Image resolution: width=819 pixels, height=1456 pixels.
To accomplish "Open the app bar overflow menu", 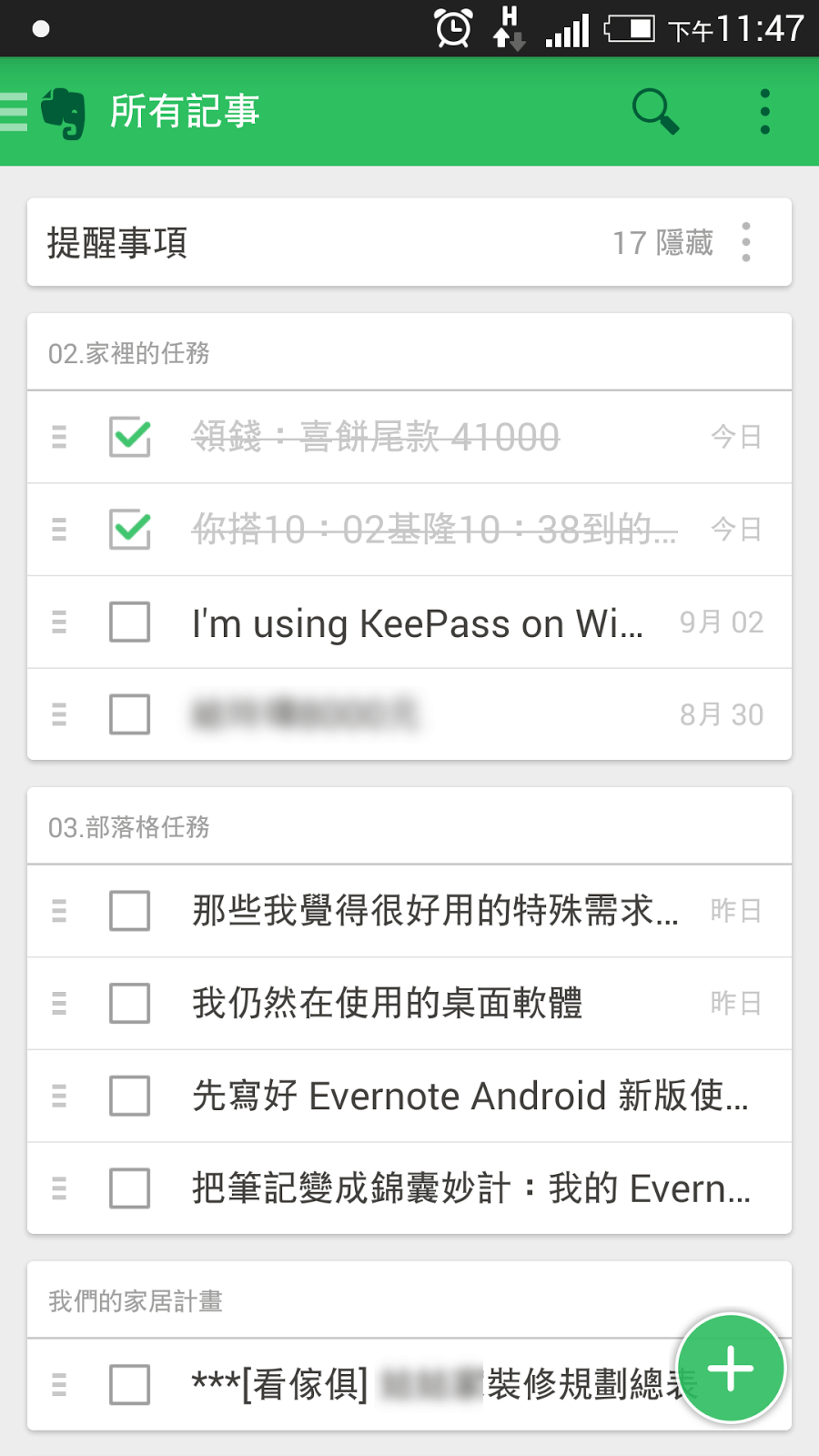I will pos(764,112).
